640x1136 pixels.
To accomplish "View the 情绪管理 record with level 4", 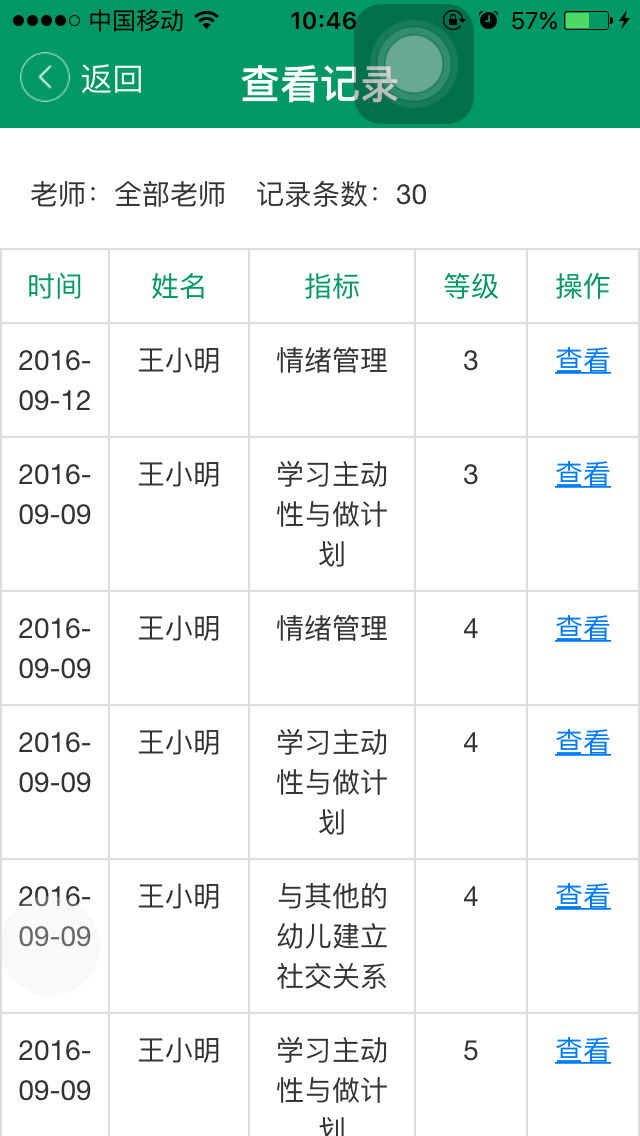I will coord(583,628).
